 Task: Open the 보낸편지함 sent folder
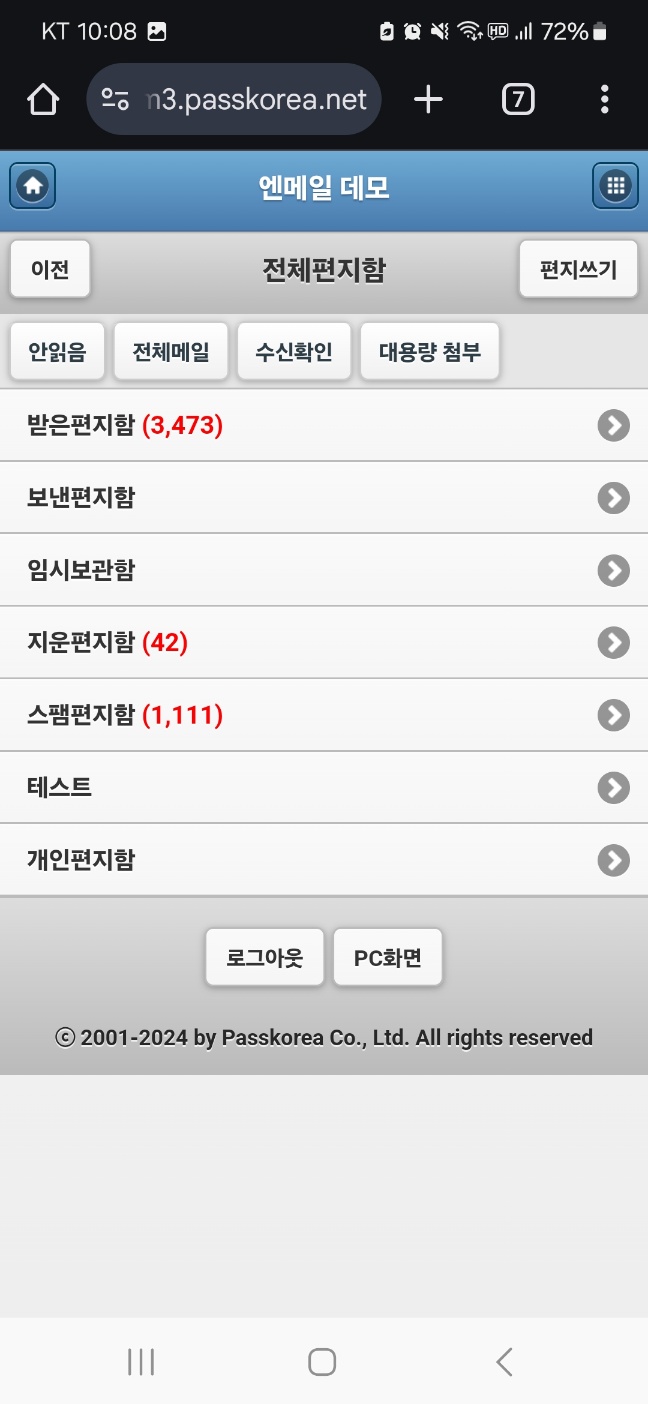pos(324,498)
